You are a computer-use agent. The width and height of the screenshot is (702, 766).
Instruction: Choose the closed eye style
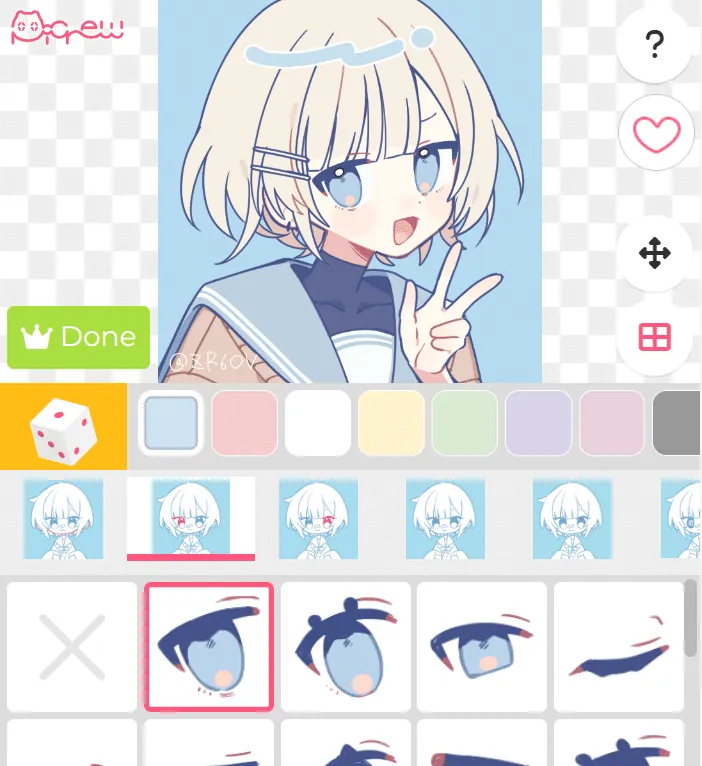[619, 647]
